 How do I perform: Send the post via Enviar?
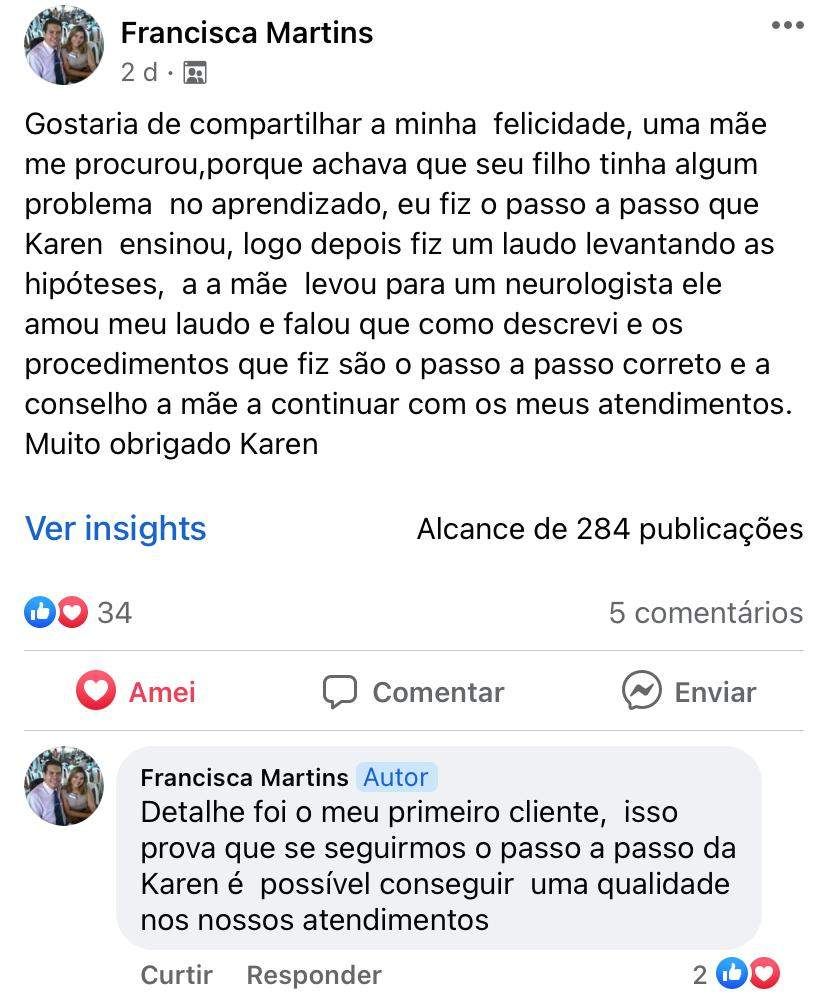[689, 691]
